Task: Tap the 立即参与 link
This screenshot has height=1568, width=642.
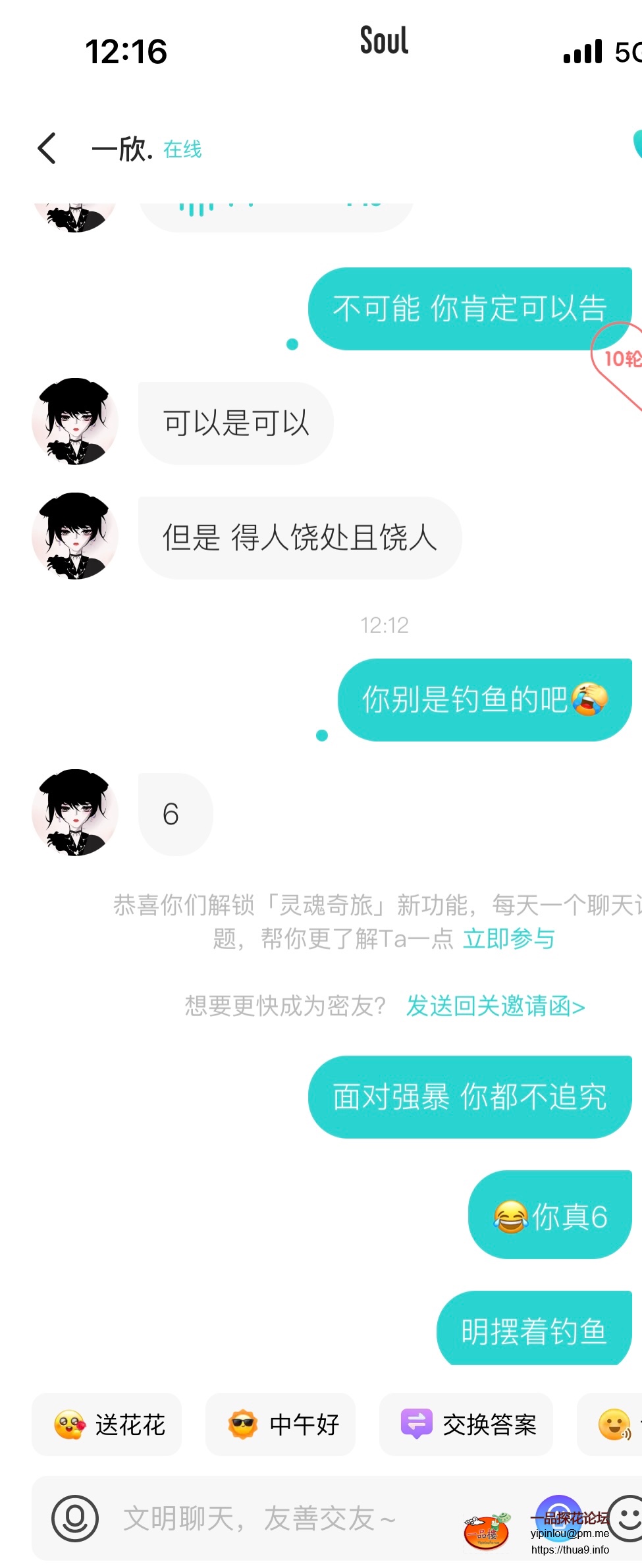Action: pyautogui.click(x=508, y=938)
